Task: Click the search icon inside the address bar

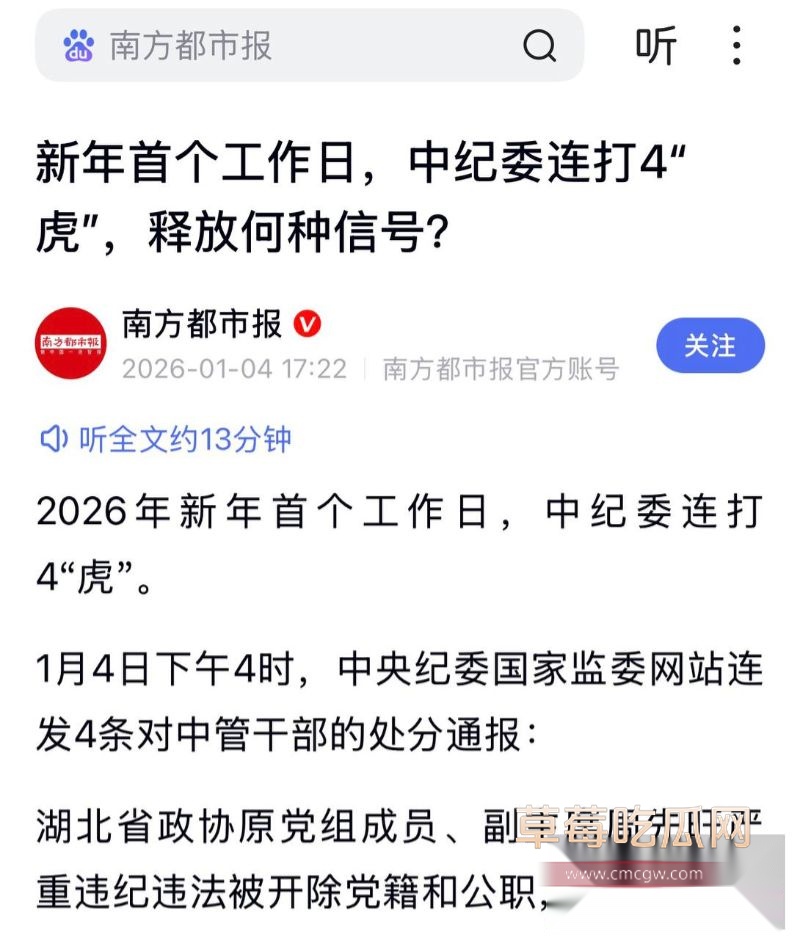Action: [x=541, y=46]
